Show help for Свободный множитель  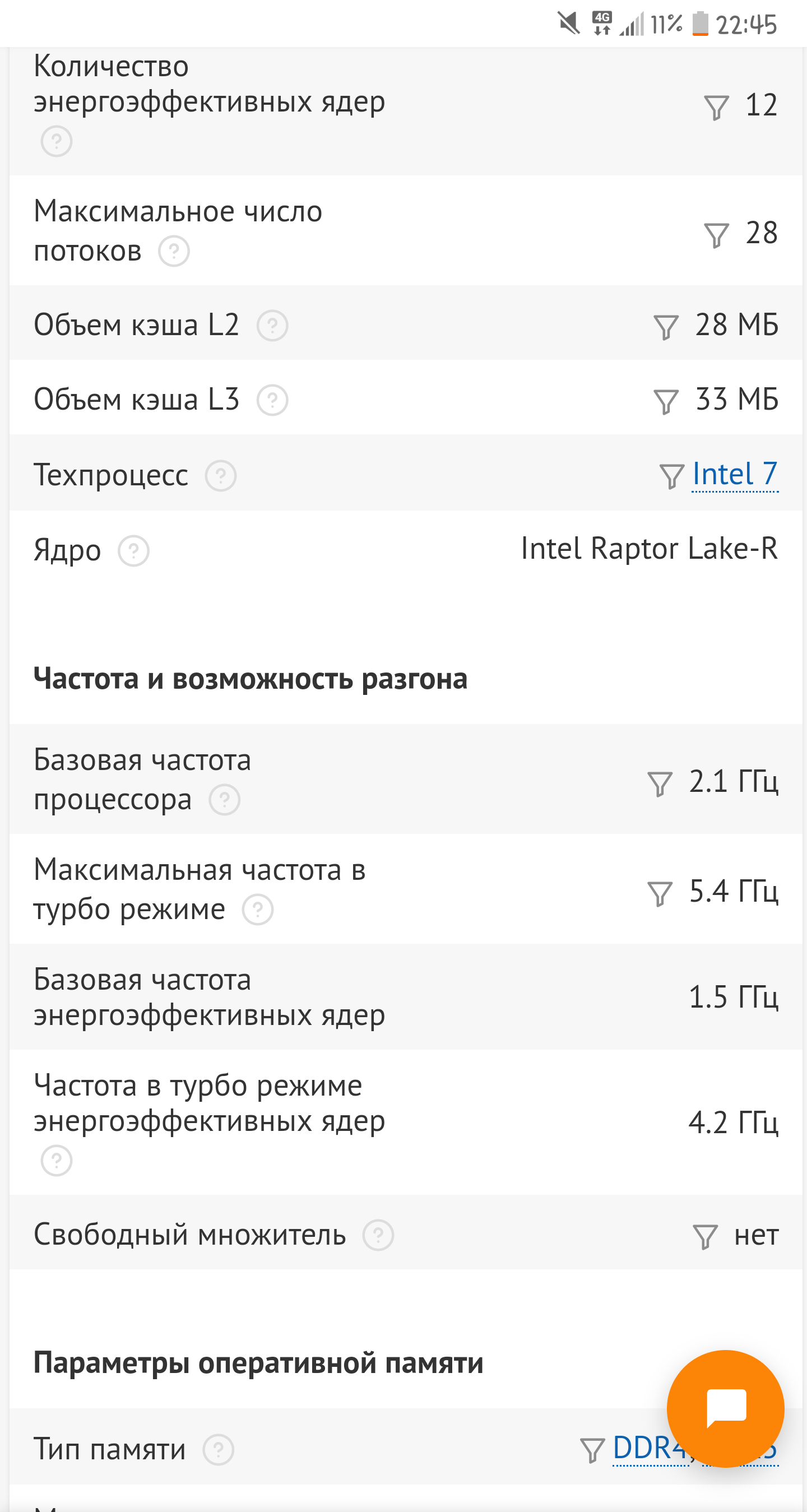click(378, 1236)
